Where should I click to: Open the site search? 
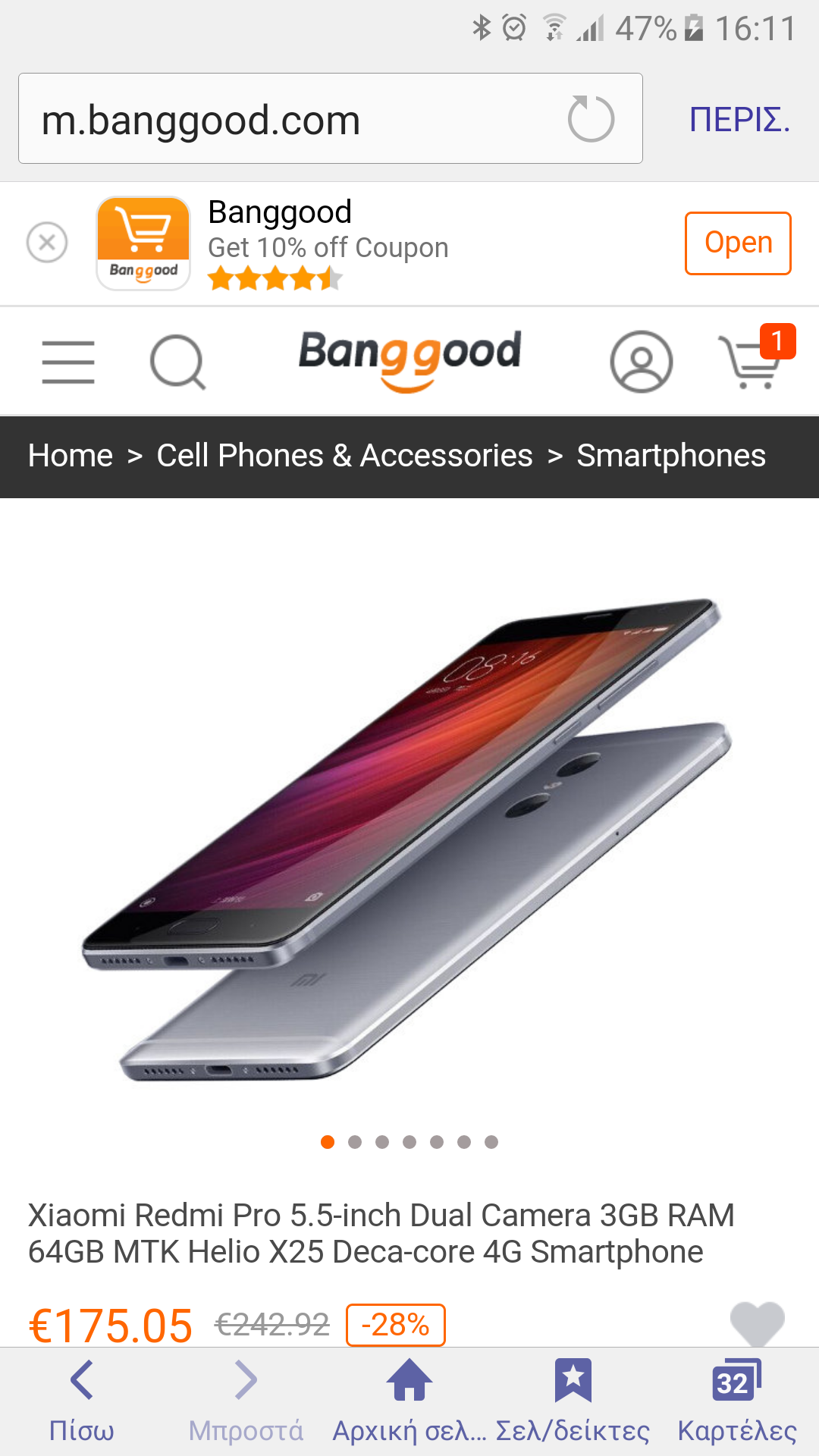click(x=177, y=362)
